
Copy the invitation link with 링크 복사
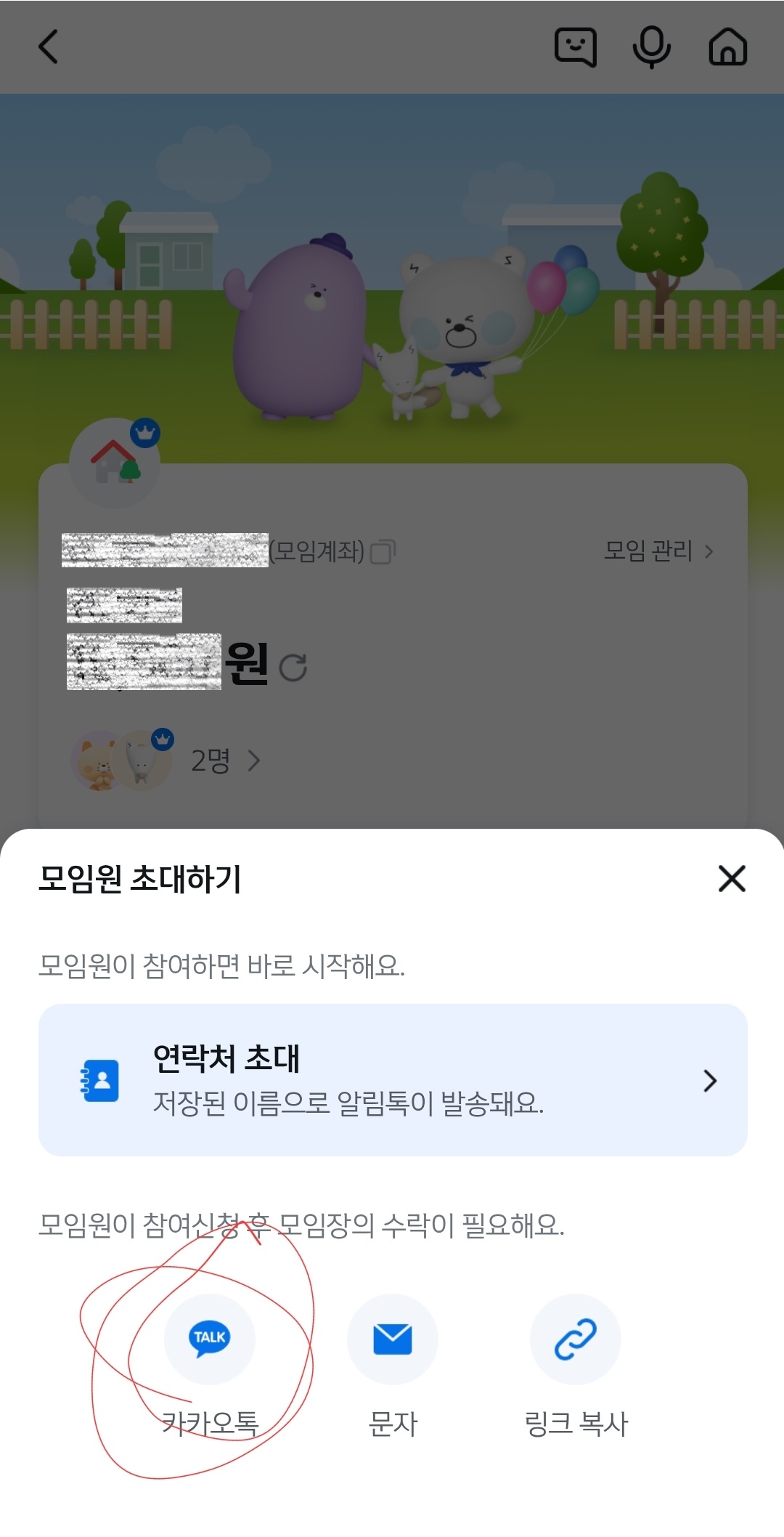click(575, 1339)
